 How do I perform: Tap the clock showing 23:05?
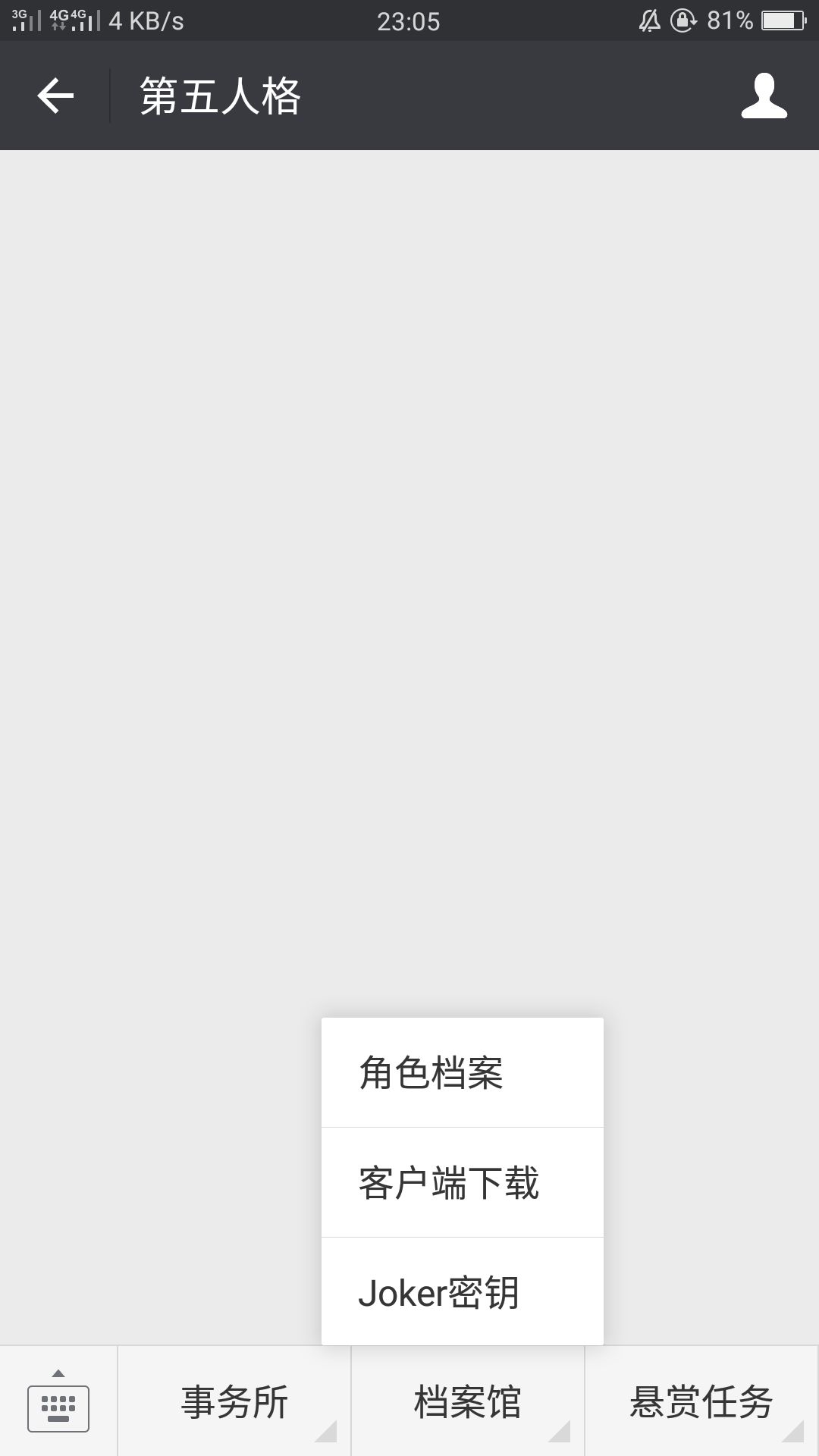pos(409,20)
